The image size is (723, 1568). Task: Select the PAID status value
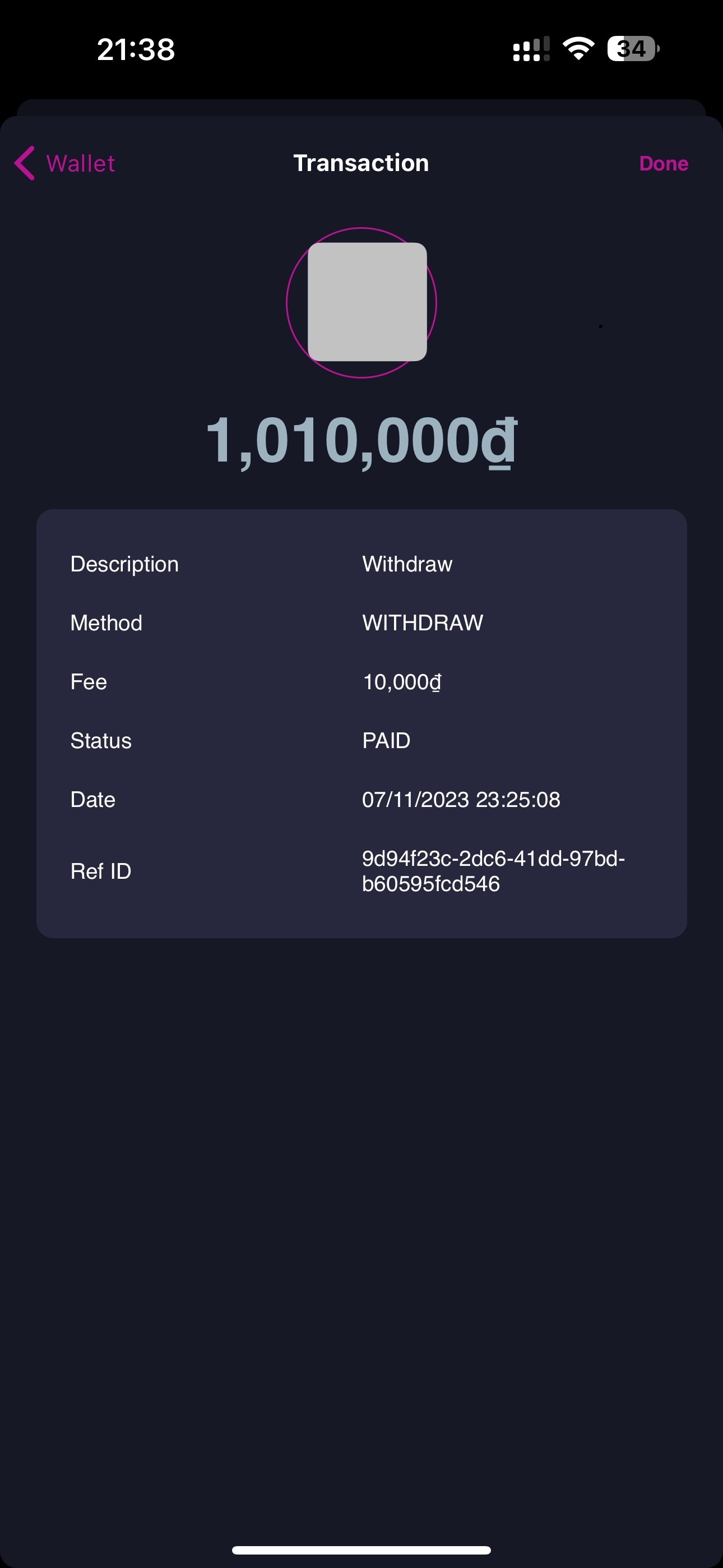[386, 740]
